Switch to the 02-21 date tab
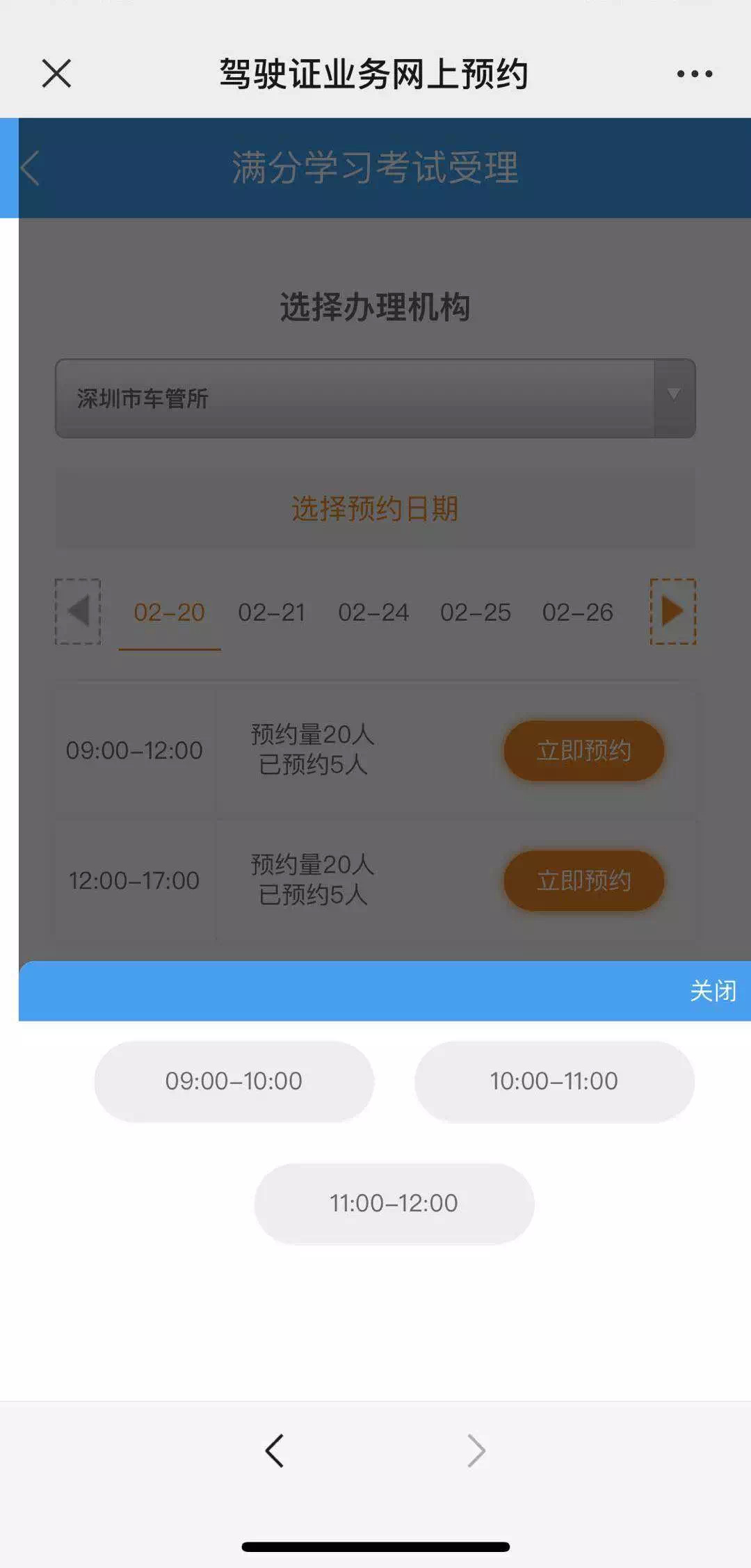 [x=272, y=613]
